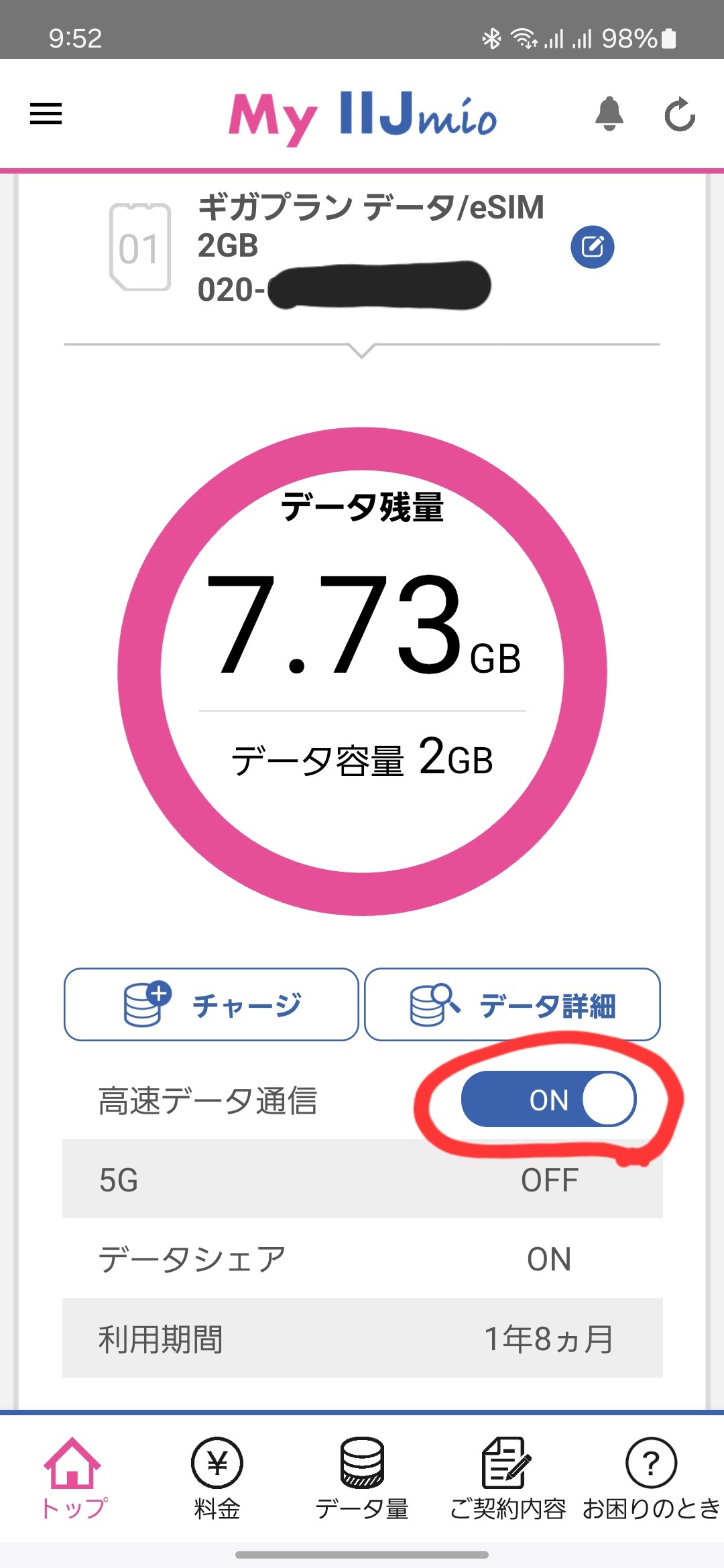This screenshot has height=1568, width=724.
Task: Refresh the page with reload icon
Action: (680, 115)
